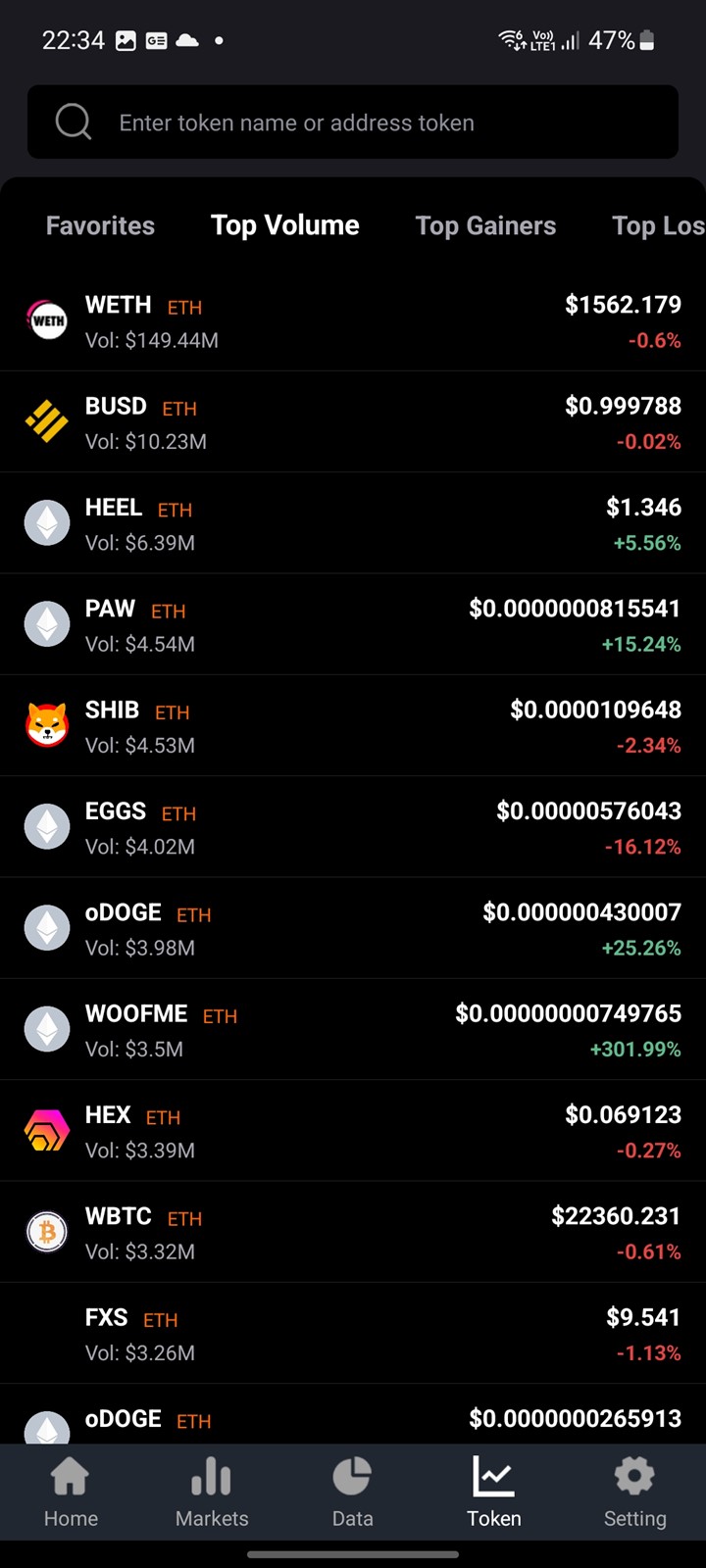Open the SHIB token details
706x1568 pixels.
click(353, 726)
